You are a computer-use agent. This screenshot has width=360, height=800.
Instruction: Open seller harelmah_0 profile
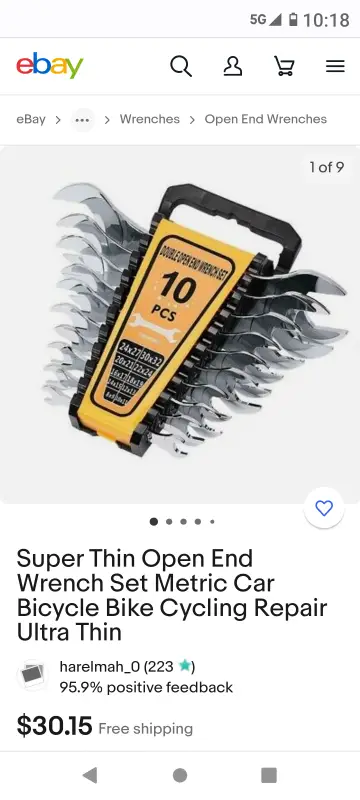(x=101, y=666)
